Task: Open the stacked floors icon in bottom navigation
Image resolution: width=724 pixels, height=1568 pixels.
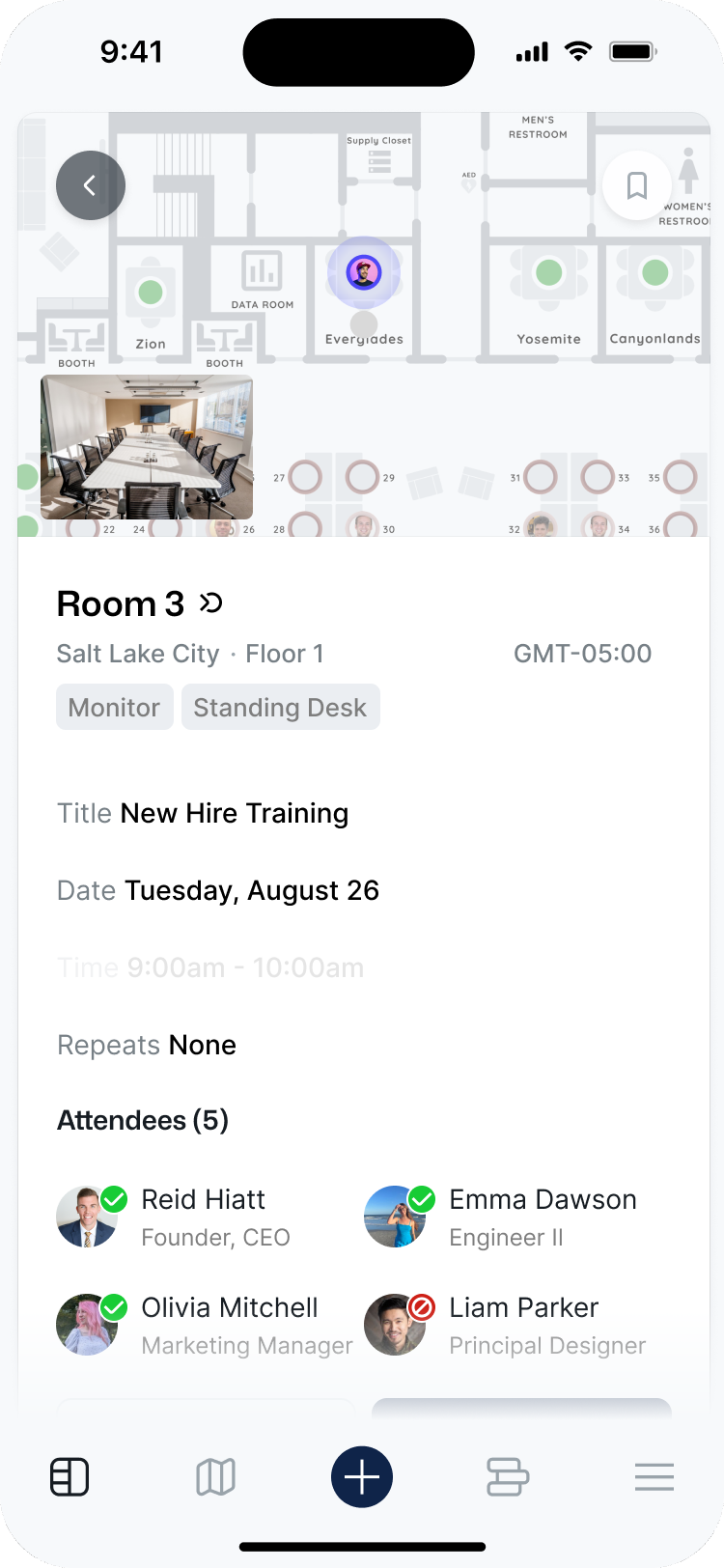Action: 508,1476
